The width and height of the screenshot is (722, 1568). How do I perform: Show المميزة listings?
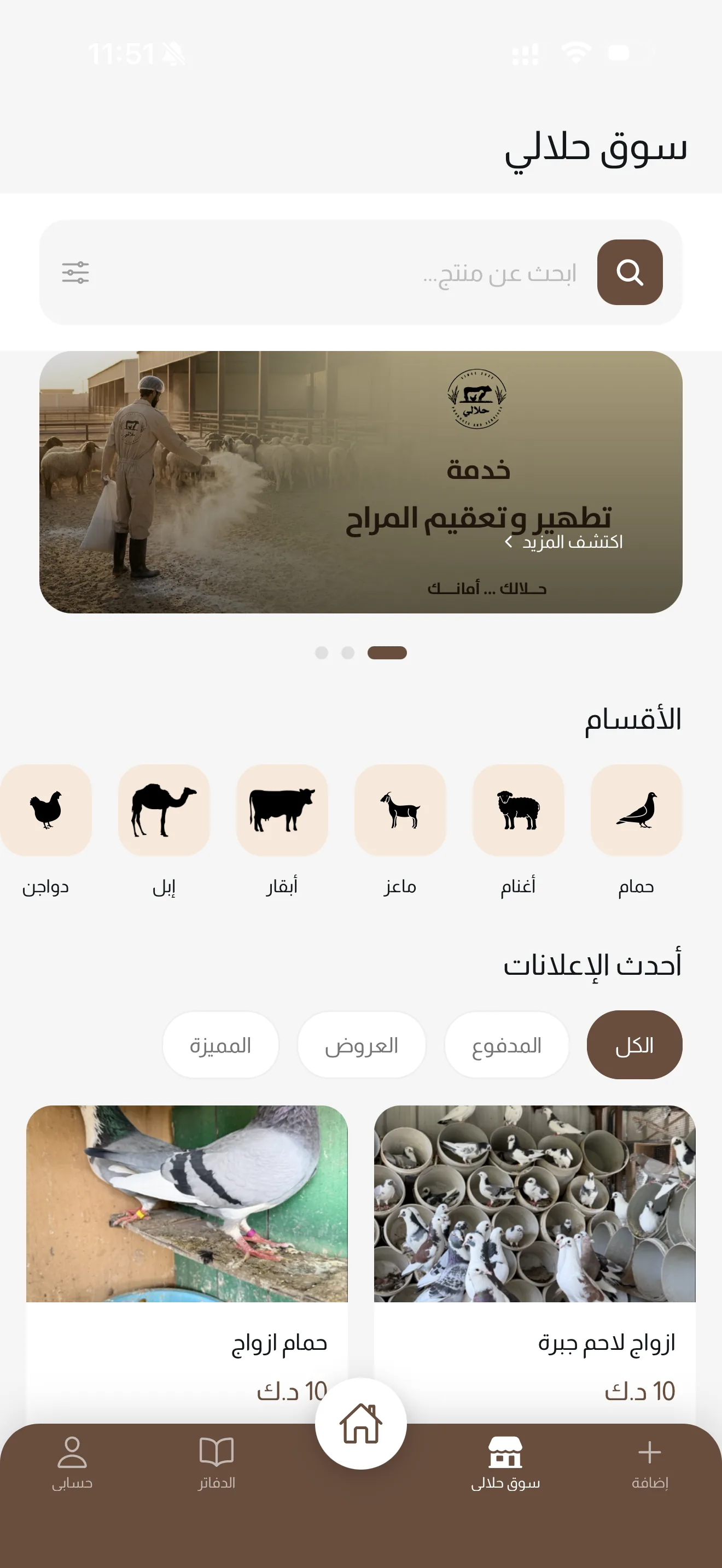click(x=220, y=1045)
